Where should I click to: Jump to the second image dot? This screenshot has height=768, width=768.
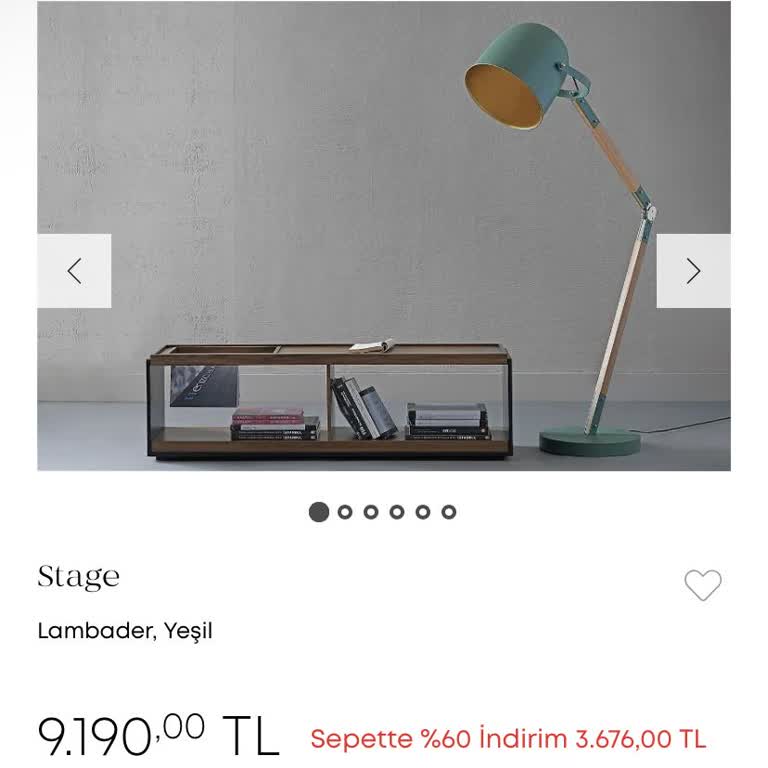345,512
